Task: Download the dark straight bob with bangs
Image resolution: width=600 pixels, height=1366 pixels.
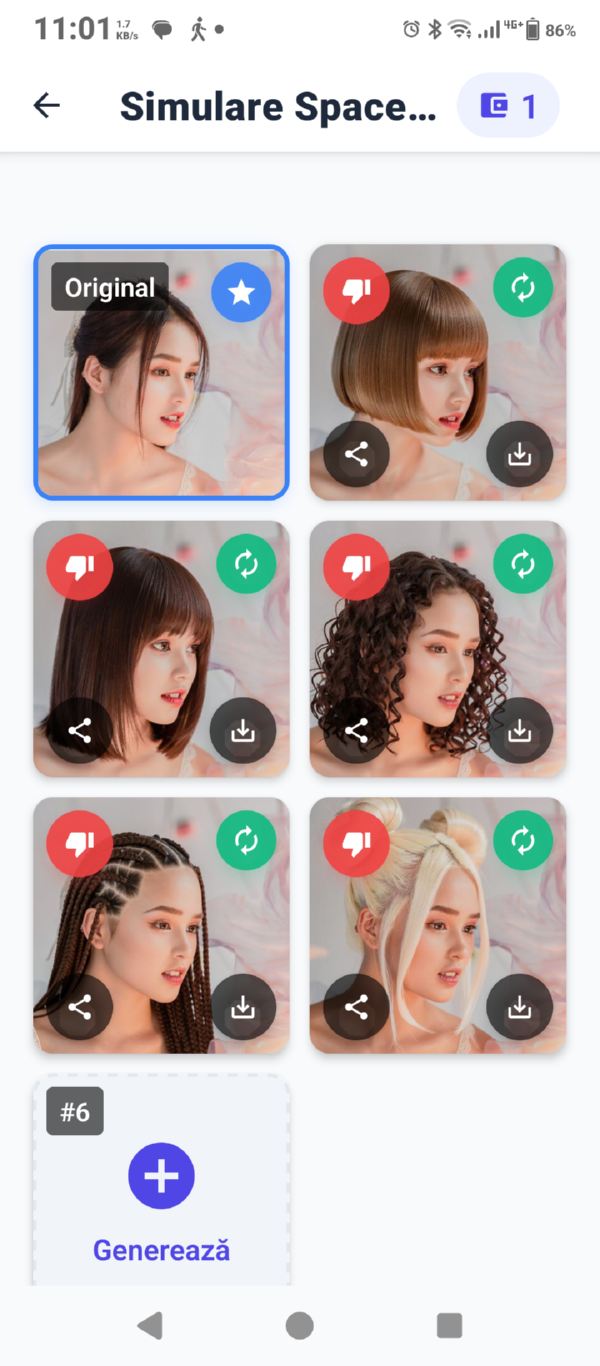Action: (242, 731)
